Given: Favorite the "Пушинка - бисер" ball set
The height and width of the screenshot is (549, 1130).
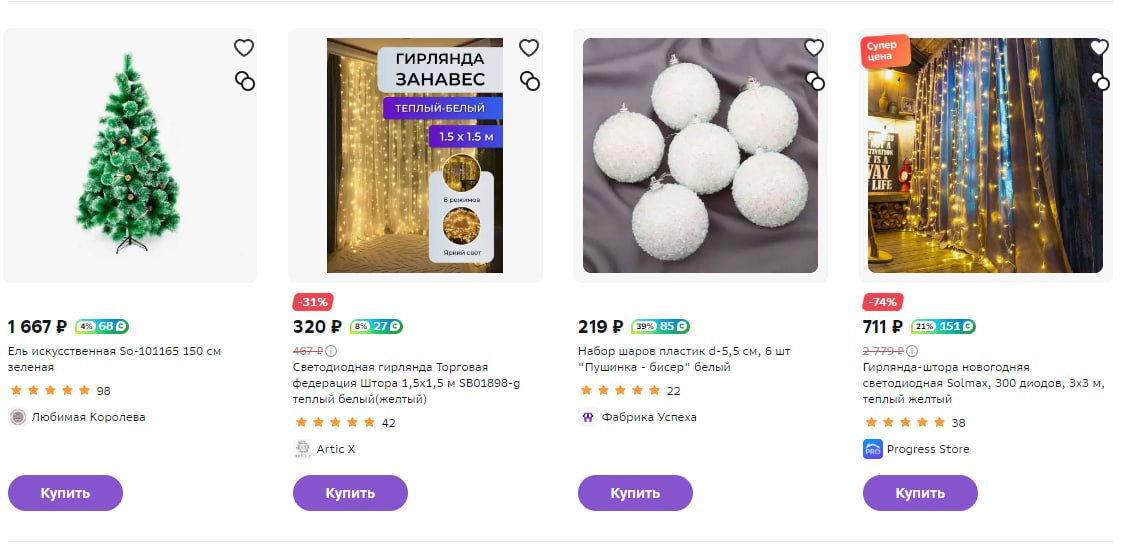Looking at the screenshot, I should click(814, 48).
